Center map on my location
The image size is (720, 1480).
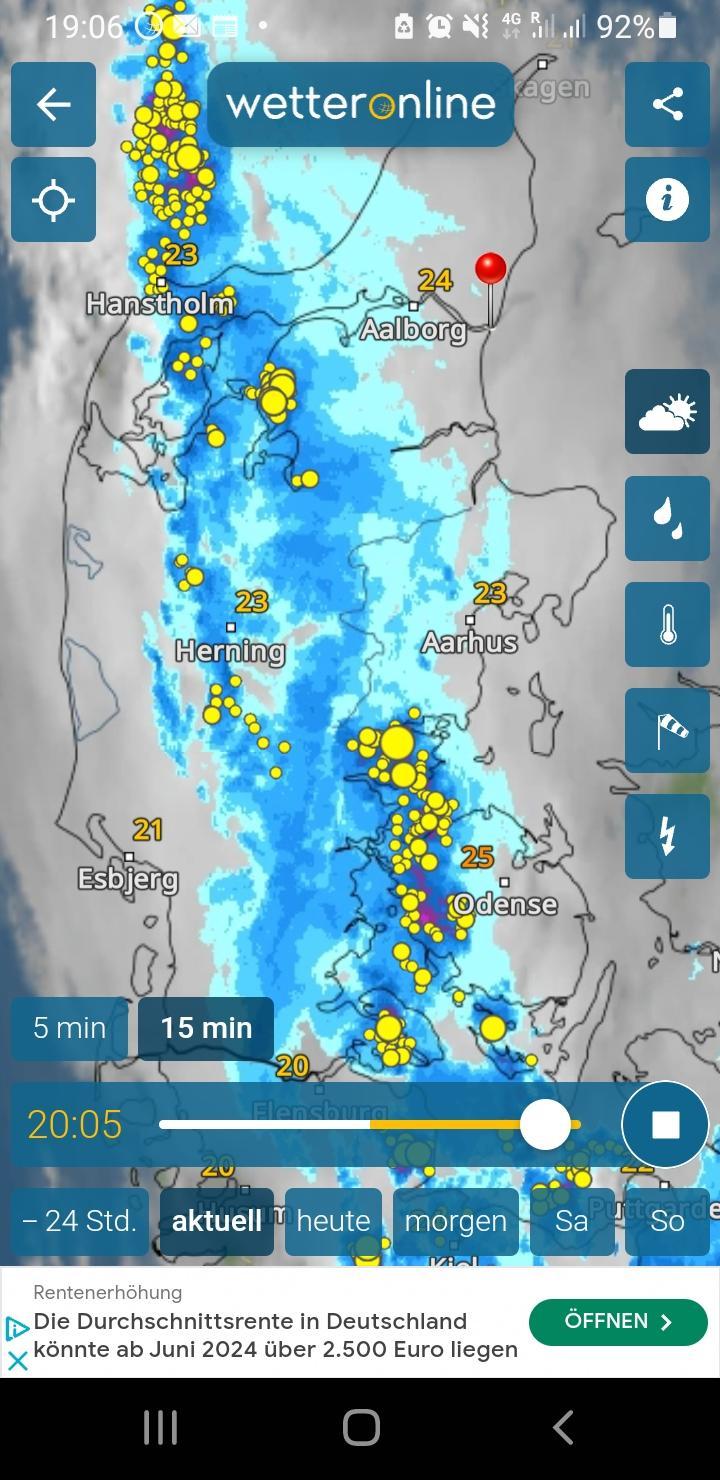coord(54,200)
